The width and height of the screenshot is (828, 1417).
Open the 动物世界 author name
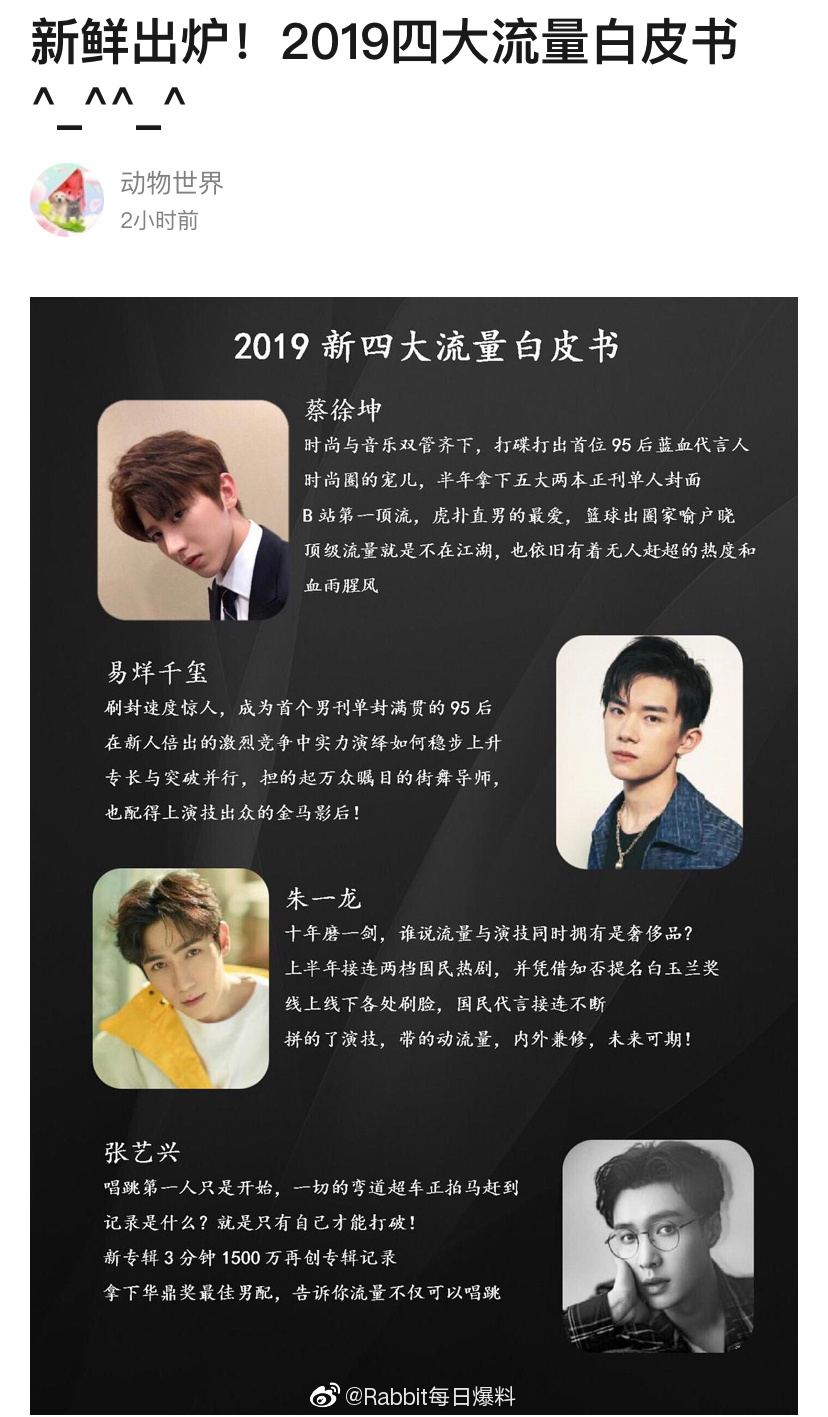171,183
